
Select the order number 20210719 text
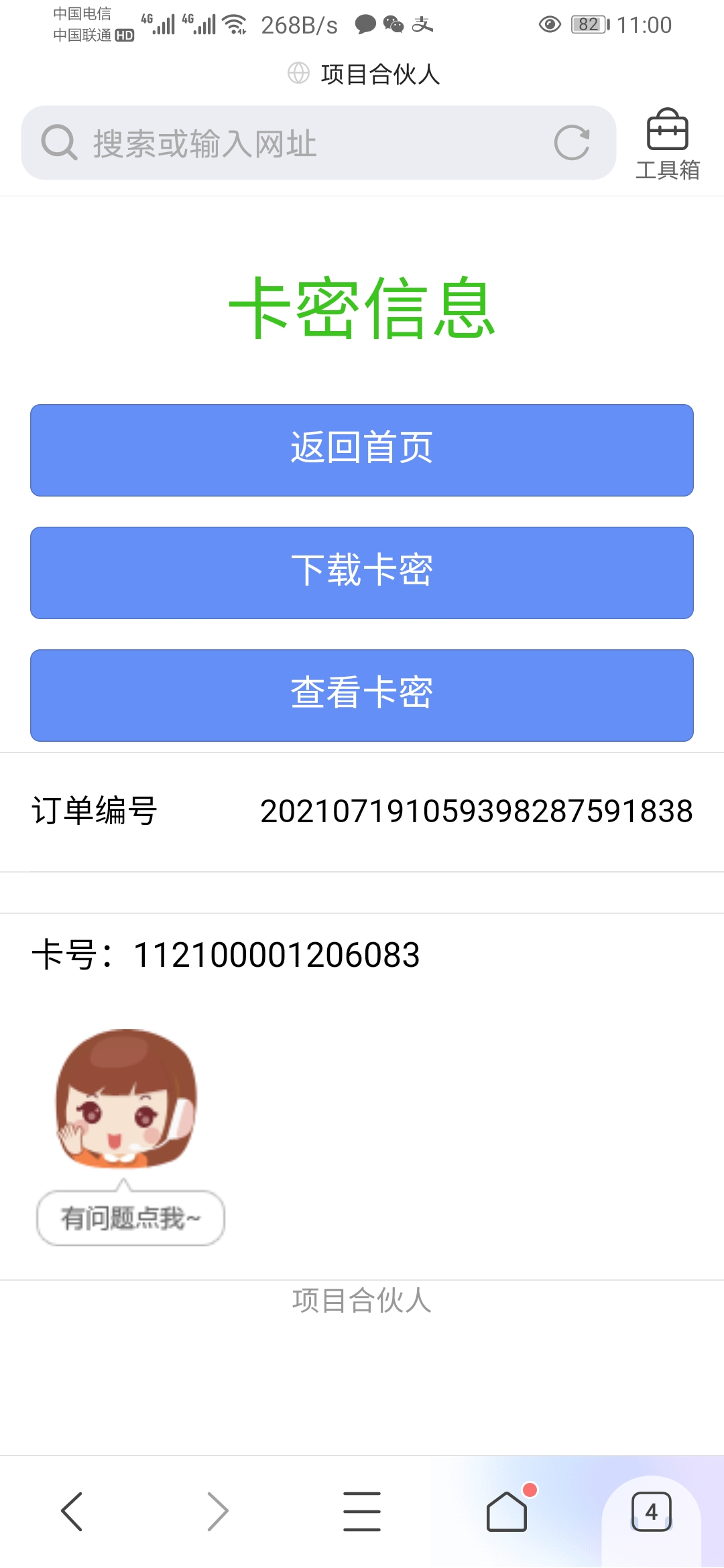coord(476,811)
